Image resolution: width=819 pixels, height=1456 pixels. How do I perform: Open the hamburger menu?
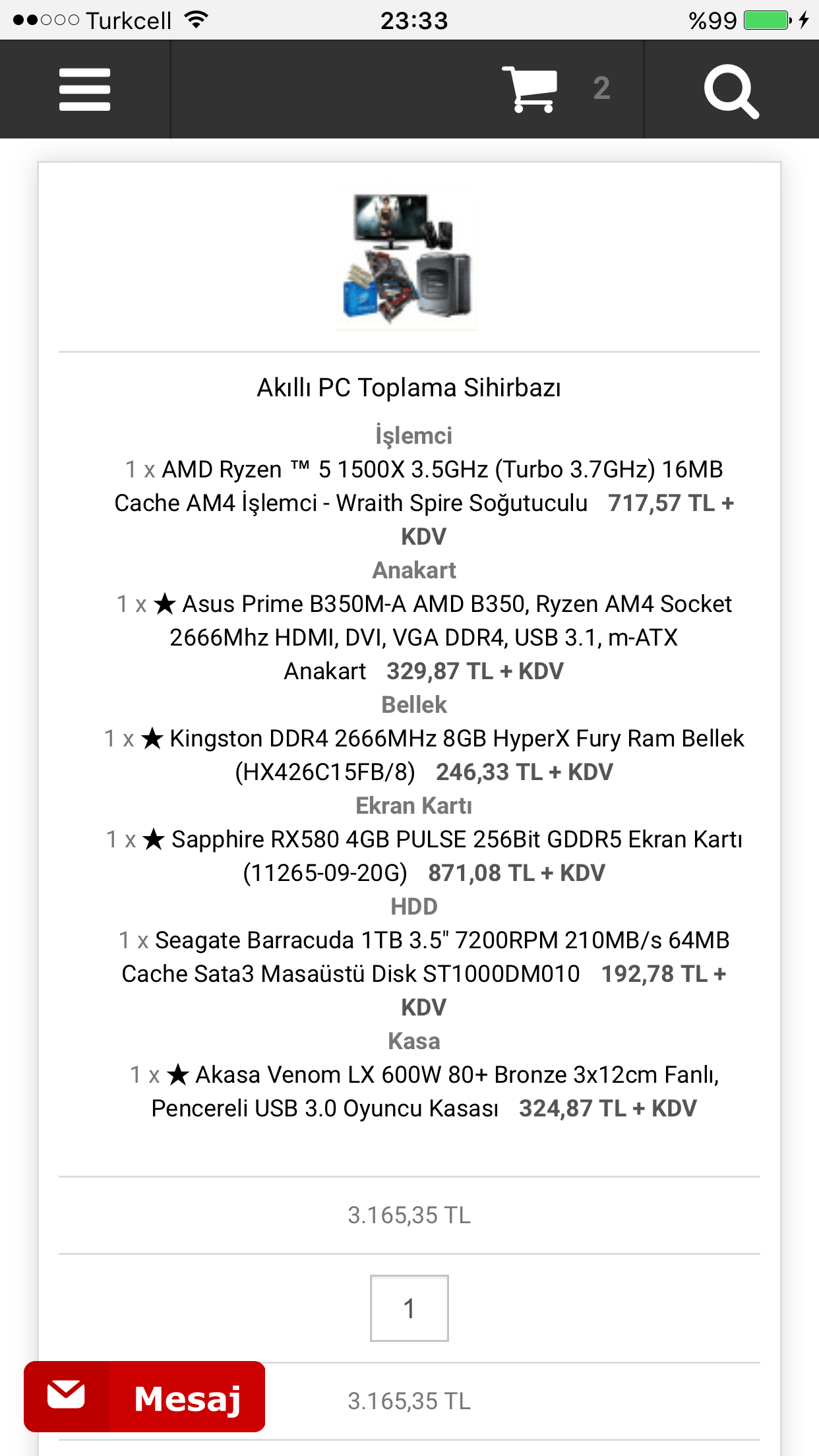click(84, 90)
